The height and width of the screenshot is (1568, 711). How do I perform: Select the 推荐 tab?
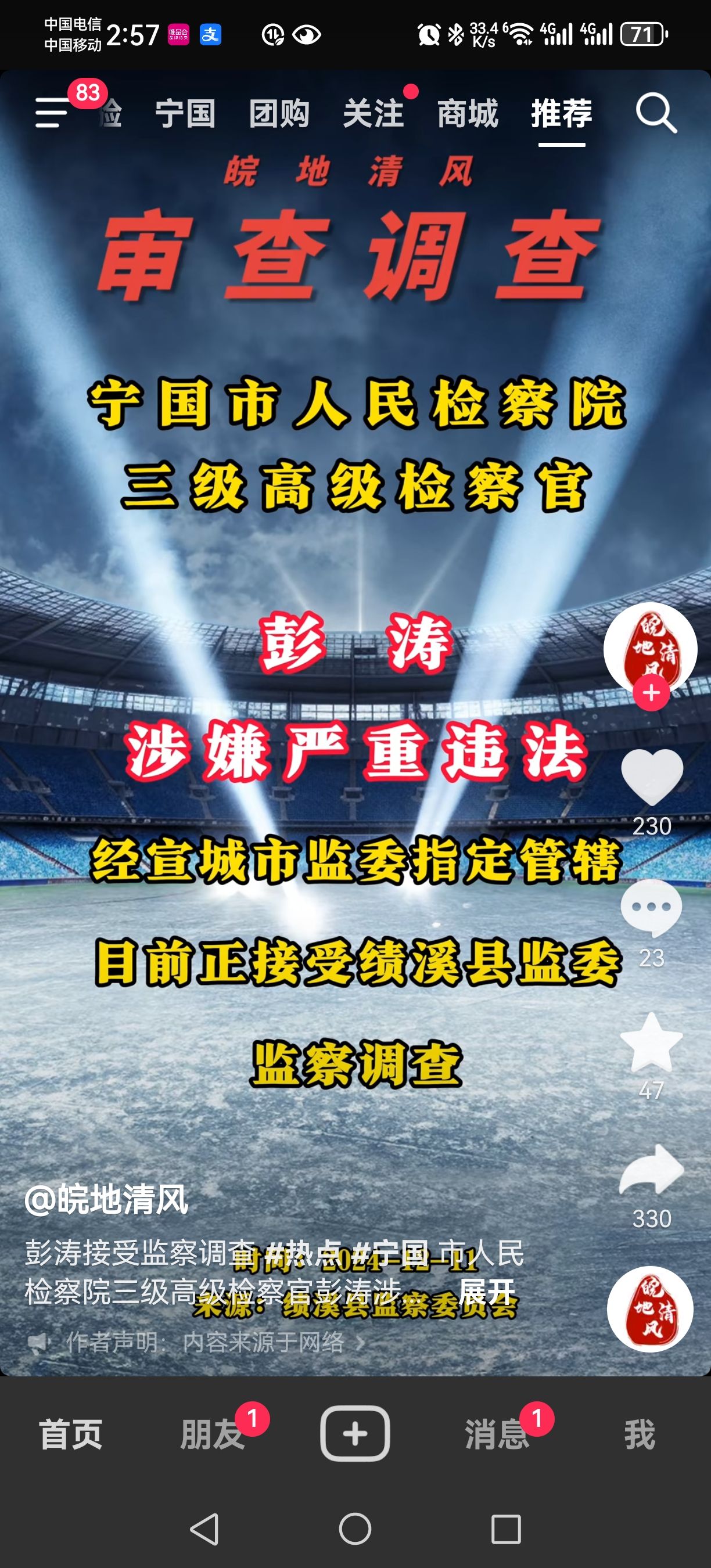pos(561,113)
